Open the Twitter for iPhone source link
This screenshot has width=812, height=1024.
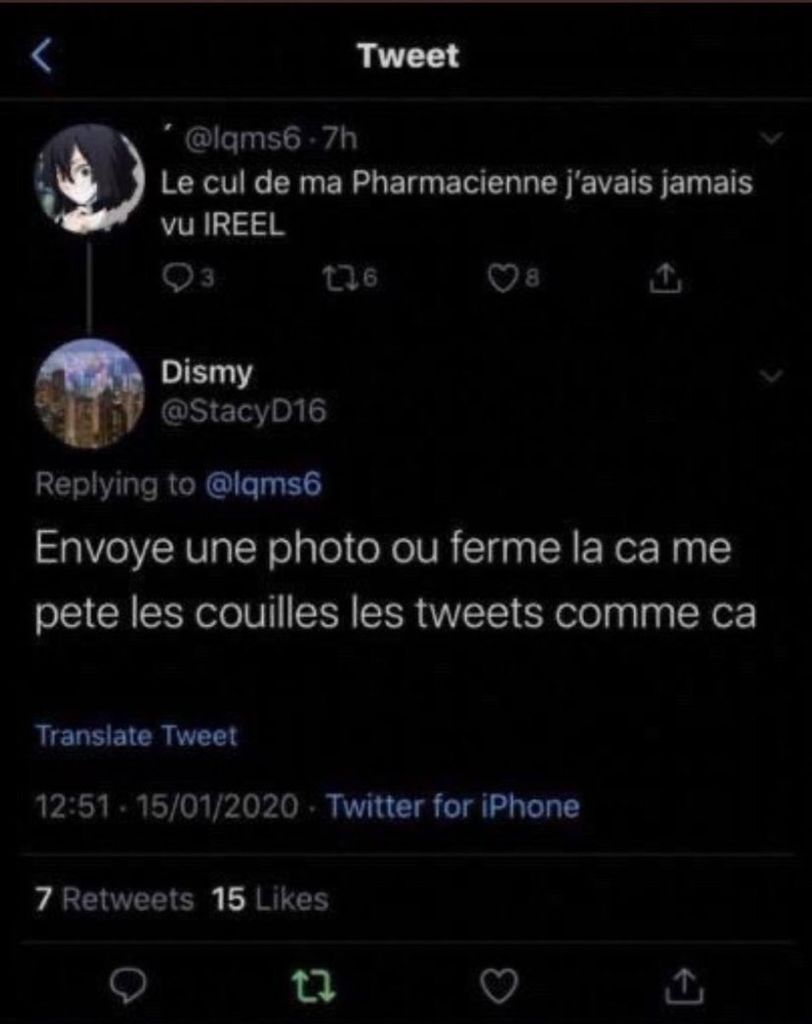453,805
